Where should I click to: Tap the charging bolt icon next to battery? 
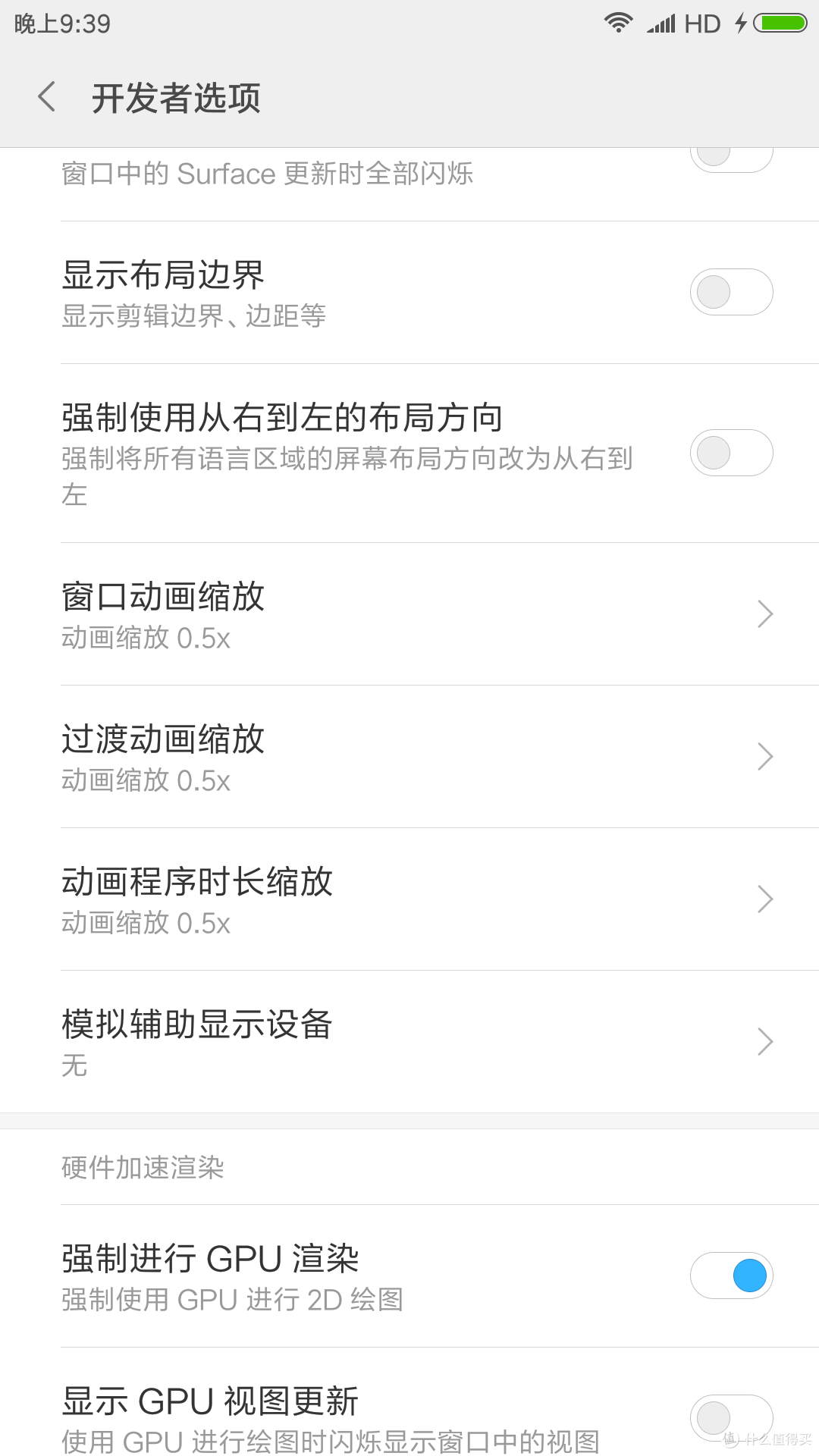tap(741, 23)
